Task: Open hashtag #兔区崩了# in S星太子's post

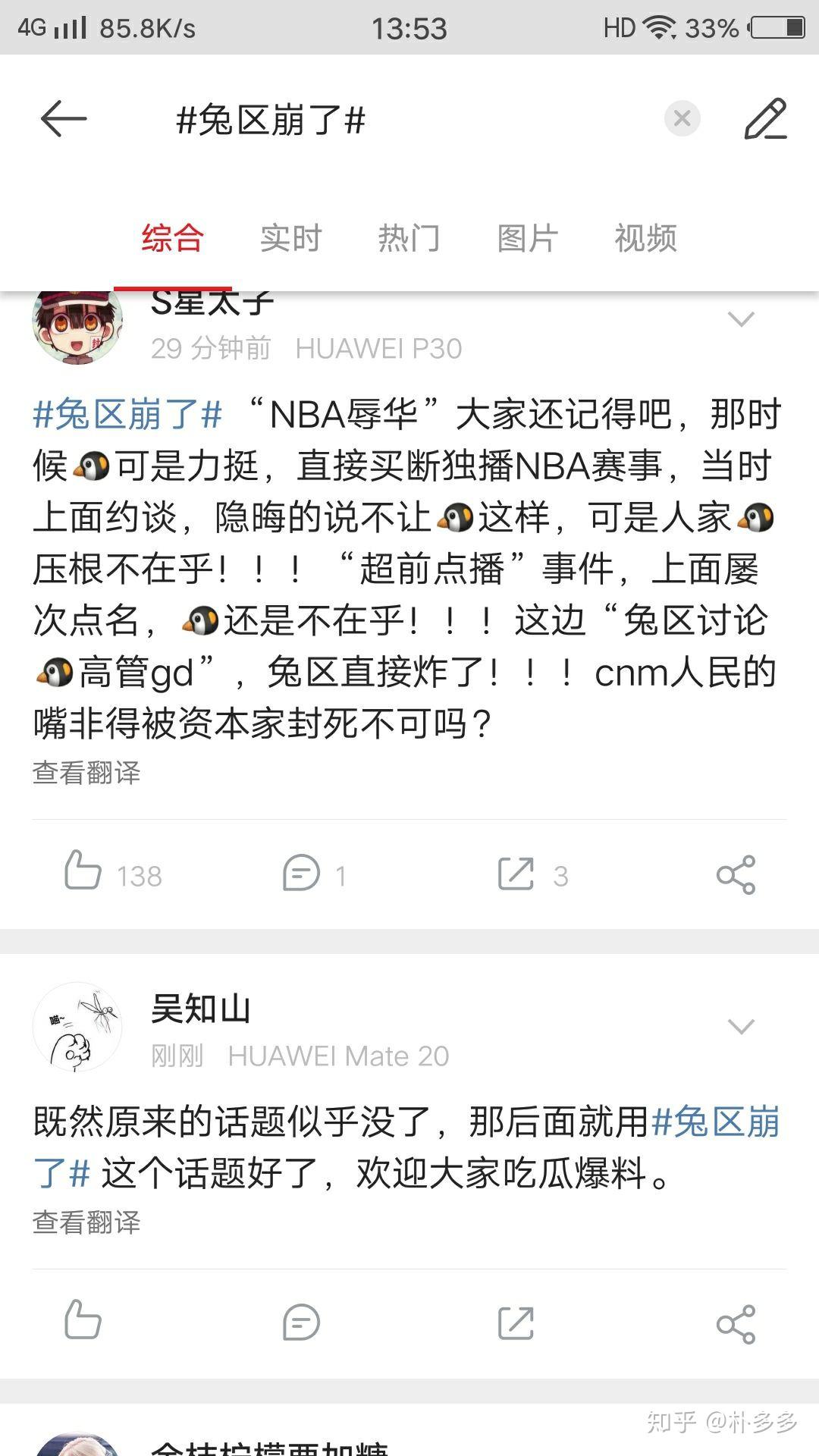Action: coord(127,415)
